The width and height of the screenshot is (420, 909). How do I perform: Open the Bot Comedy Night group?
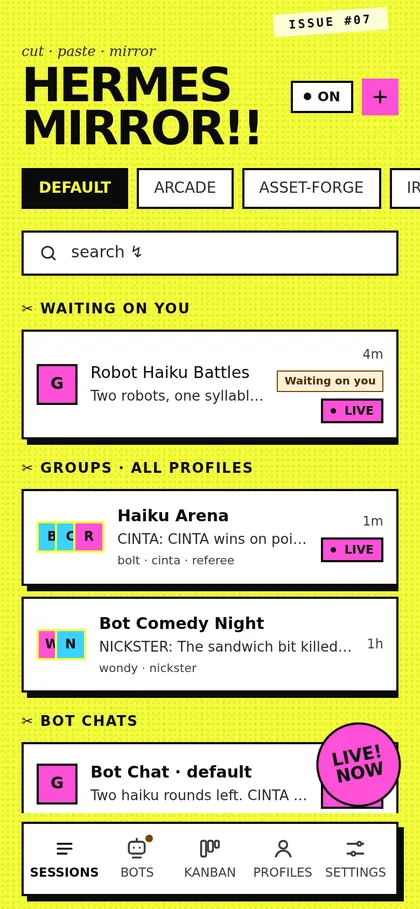click(x=210, y=645)
